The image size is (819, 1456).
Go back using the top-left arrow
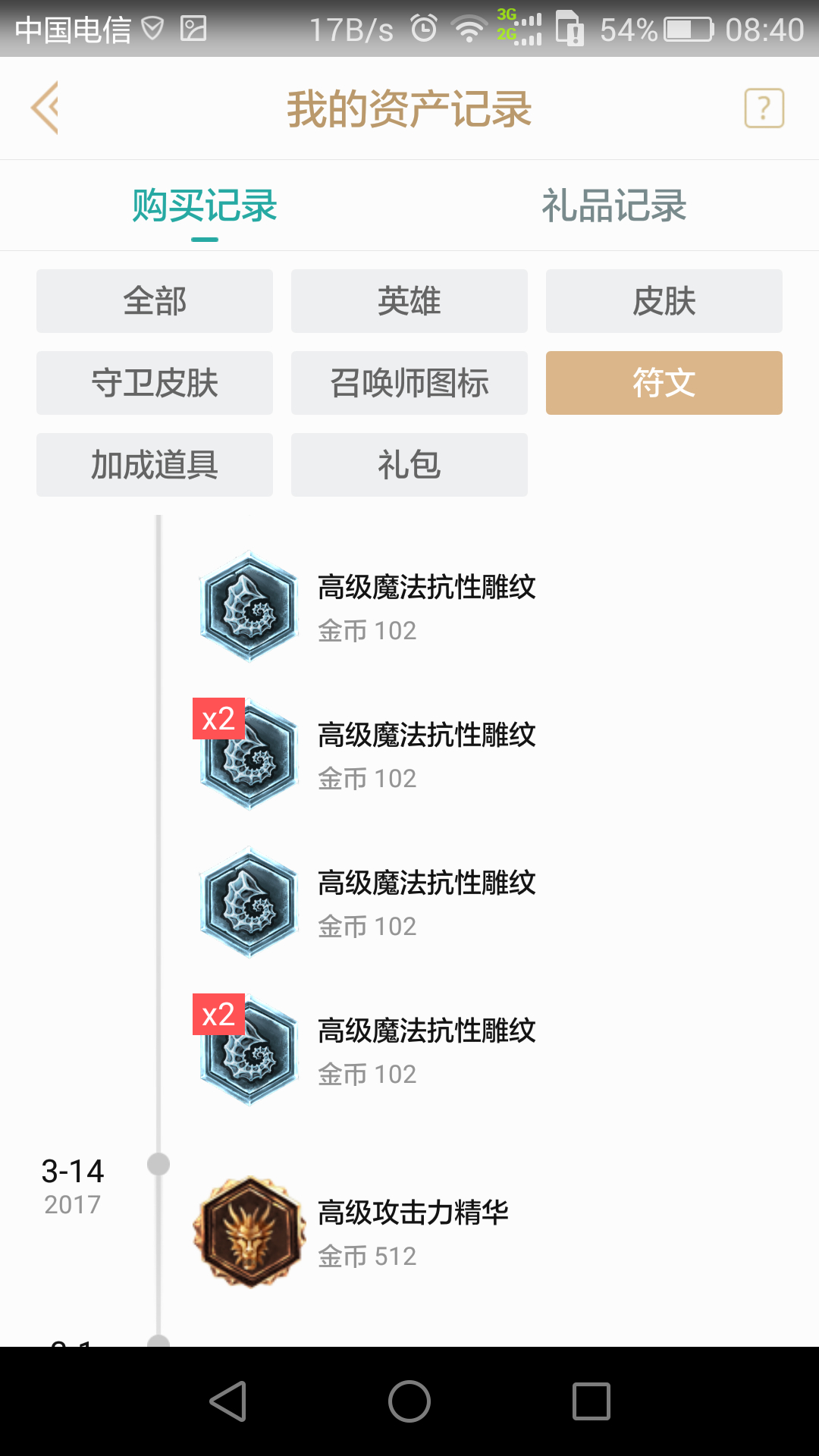[x=45, y=108]
